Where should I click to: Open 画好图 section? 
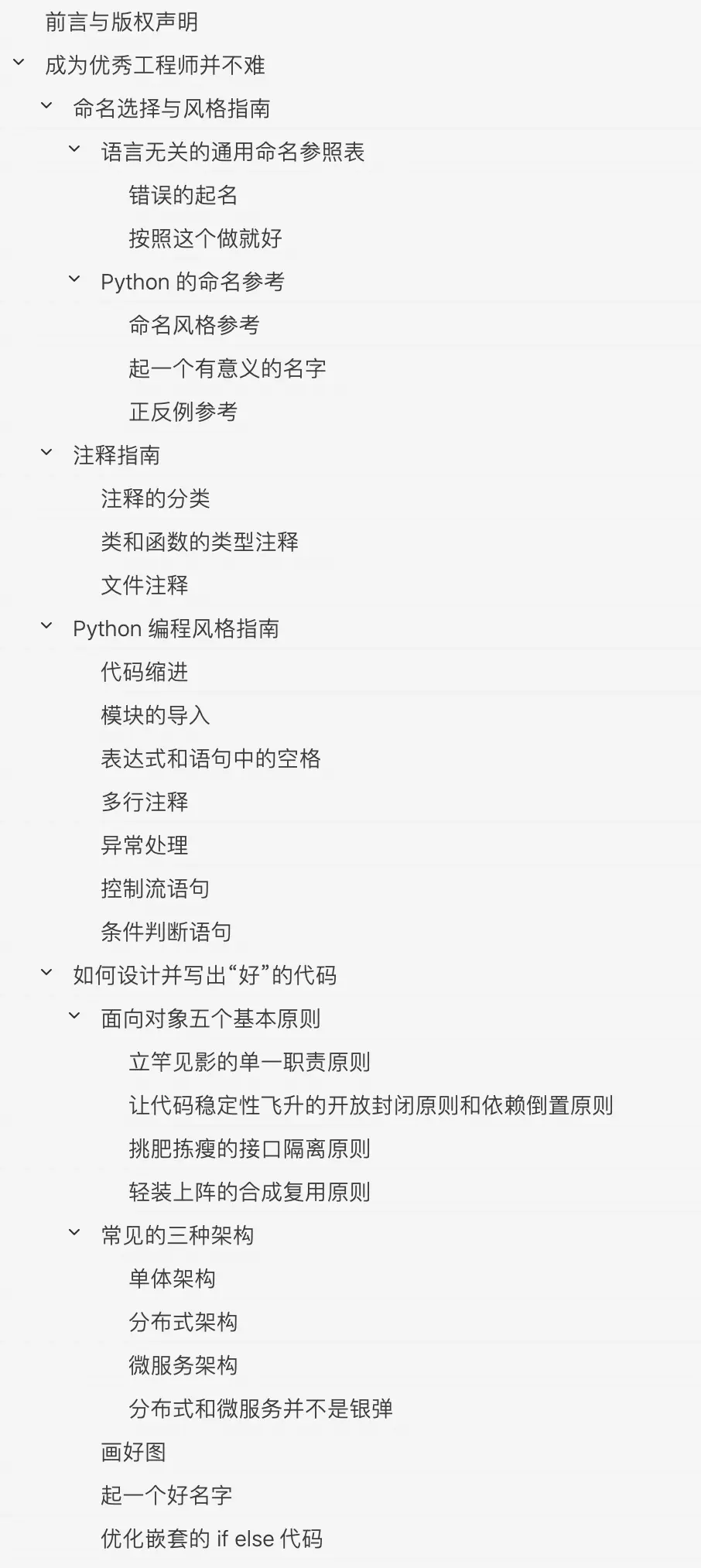(x=134, y=1452)
